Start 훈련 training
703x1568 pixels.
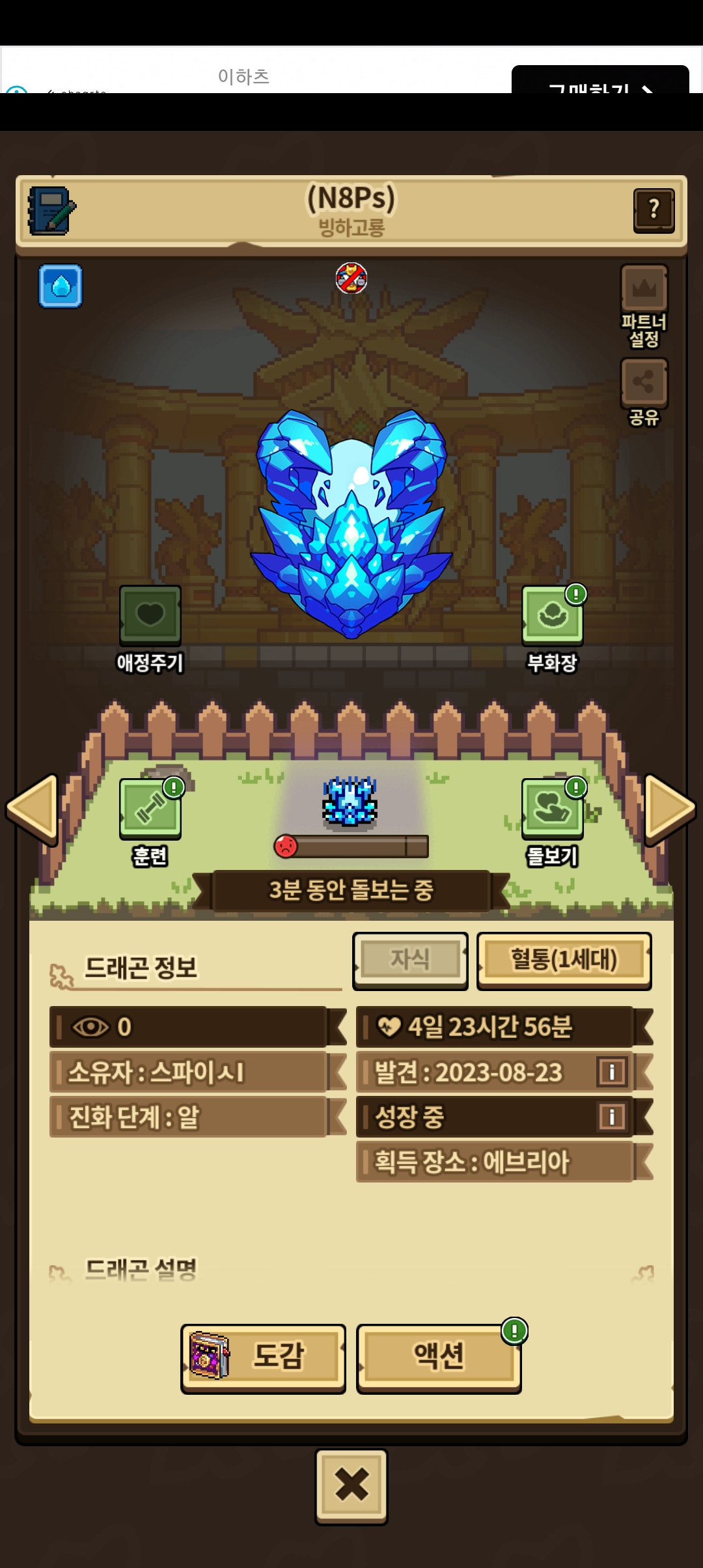point(150,809)
